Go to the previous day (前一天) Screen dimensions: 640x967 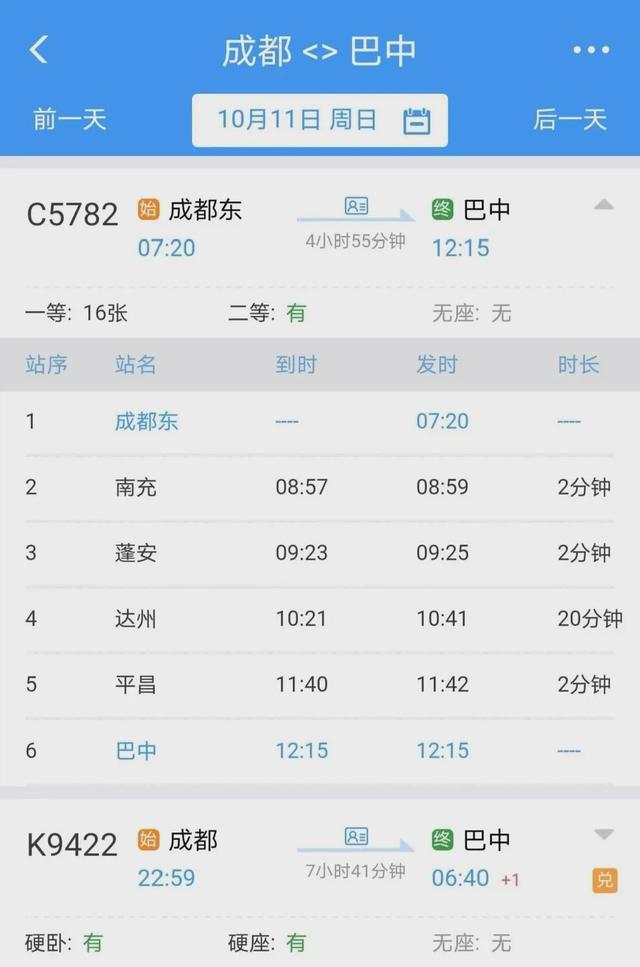point(70,120)
